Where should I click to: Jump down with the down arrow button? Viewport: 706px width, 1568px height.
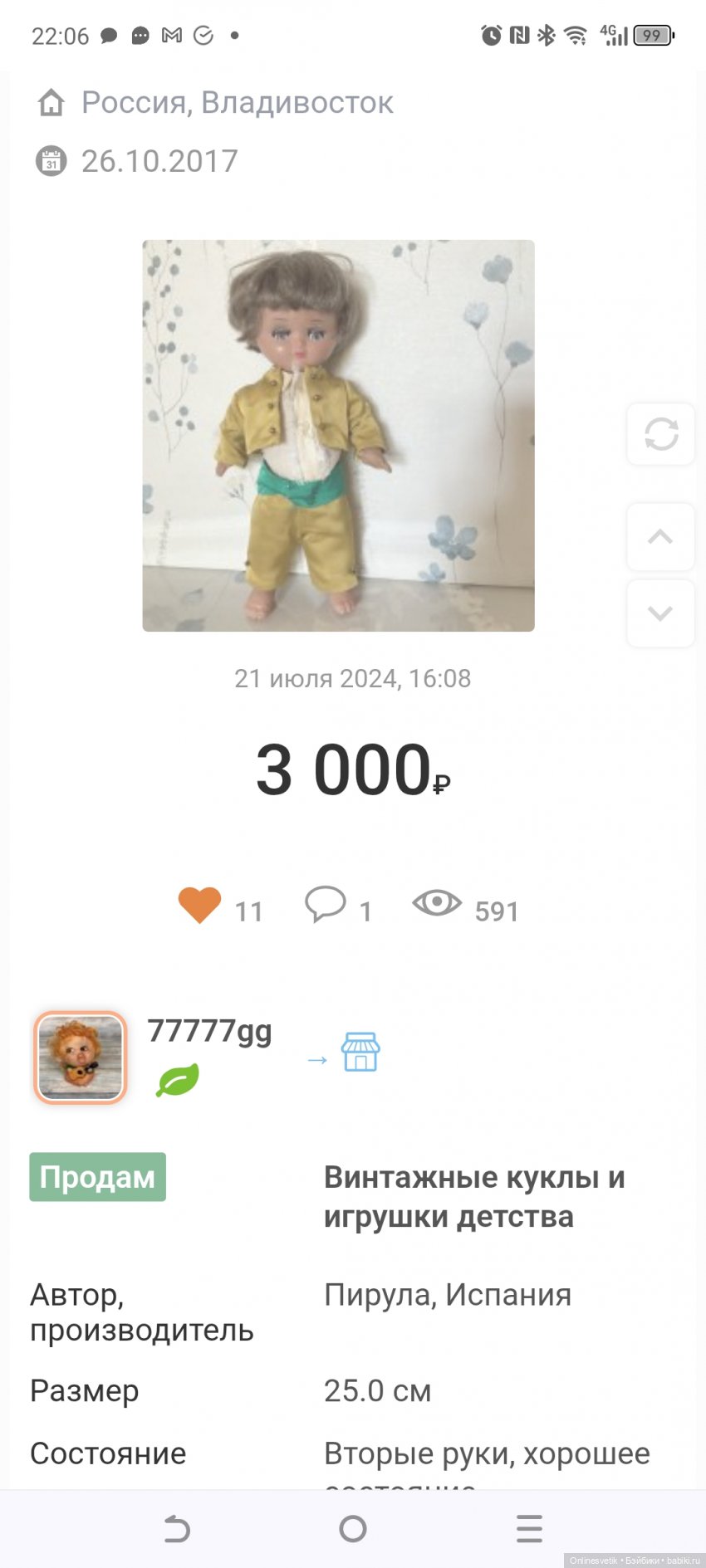660,613
